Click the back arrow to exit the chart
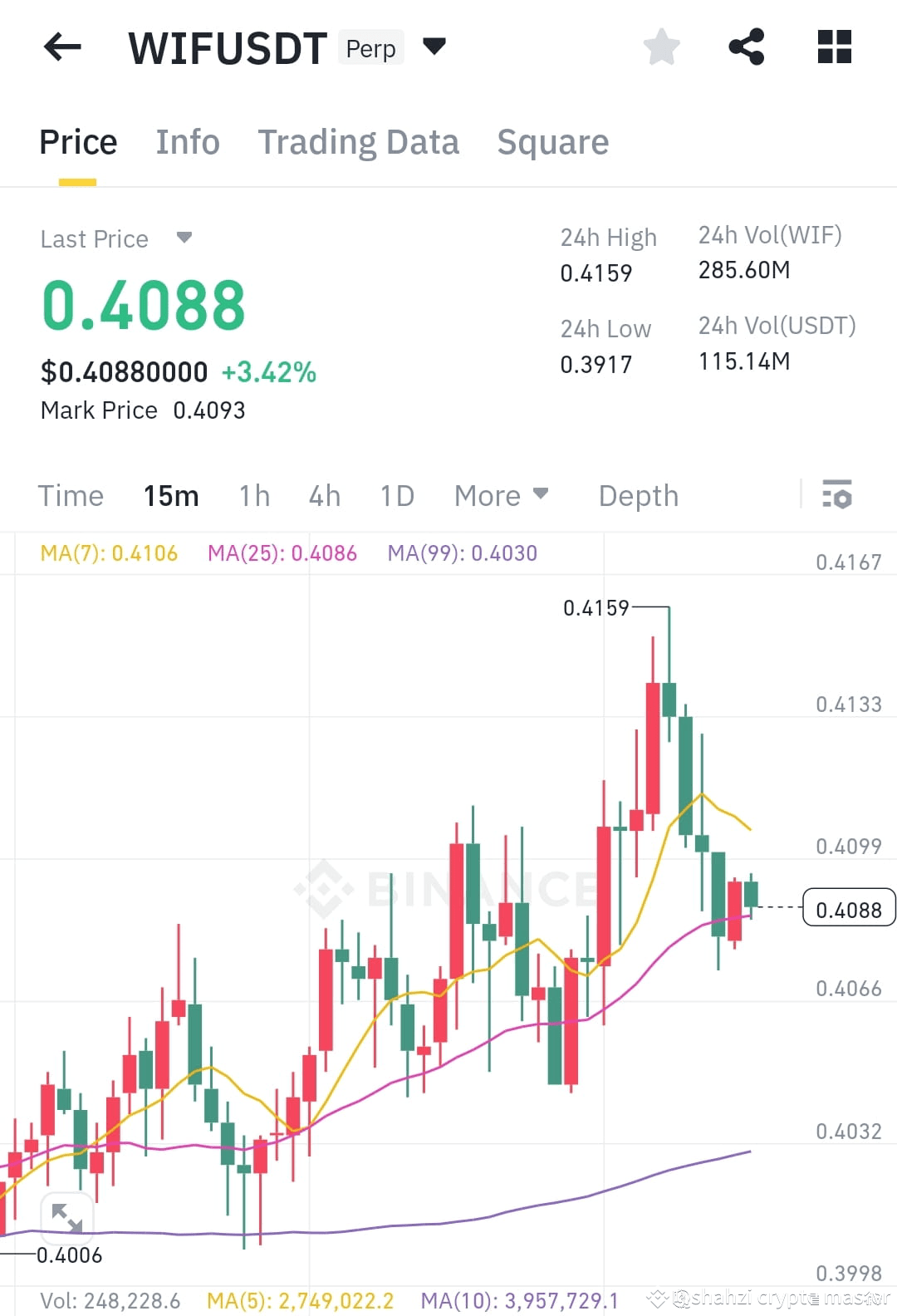The height and width of the screenshot is (1316, 897). click(61, 47)
